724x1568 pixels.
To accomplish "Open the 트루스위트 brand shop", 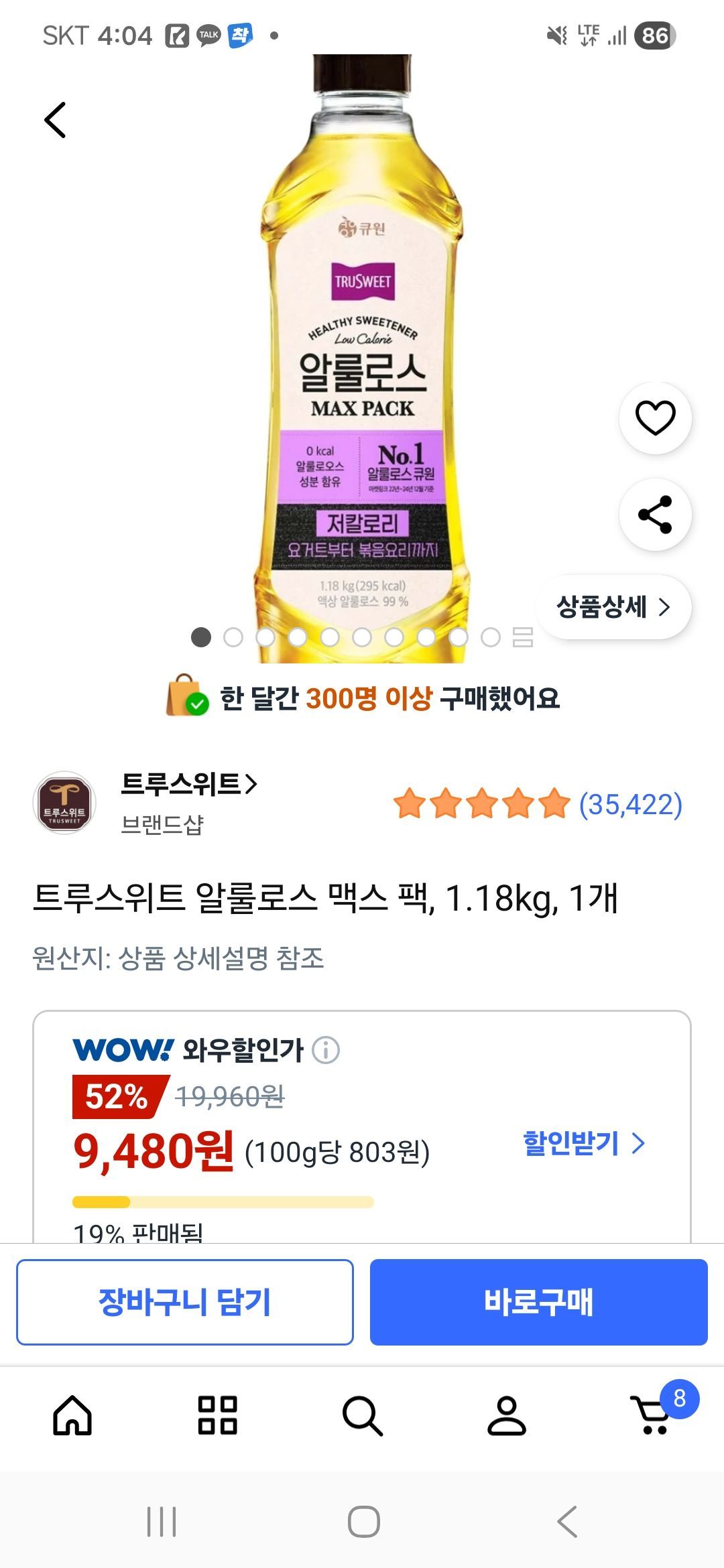I will click(x=188, y=784).
